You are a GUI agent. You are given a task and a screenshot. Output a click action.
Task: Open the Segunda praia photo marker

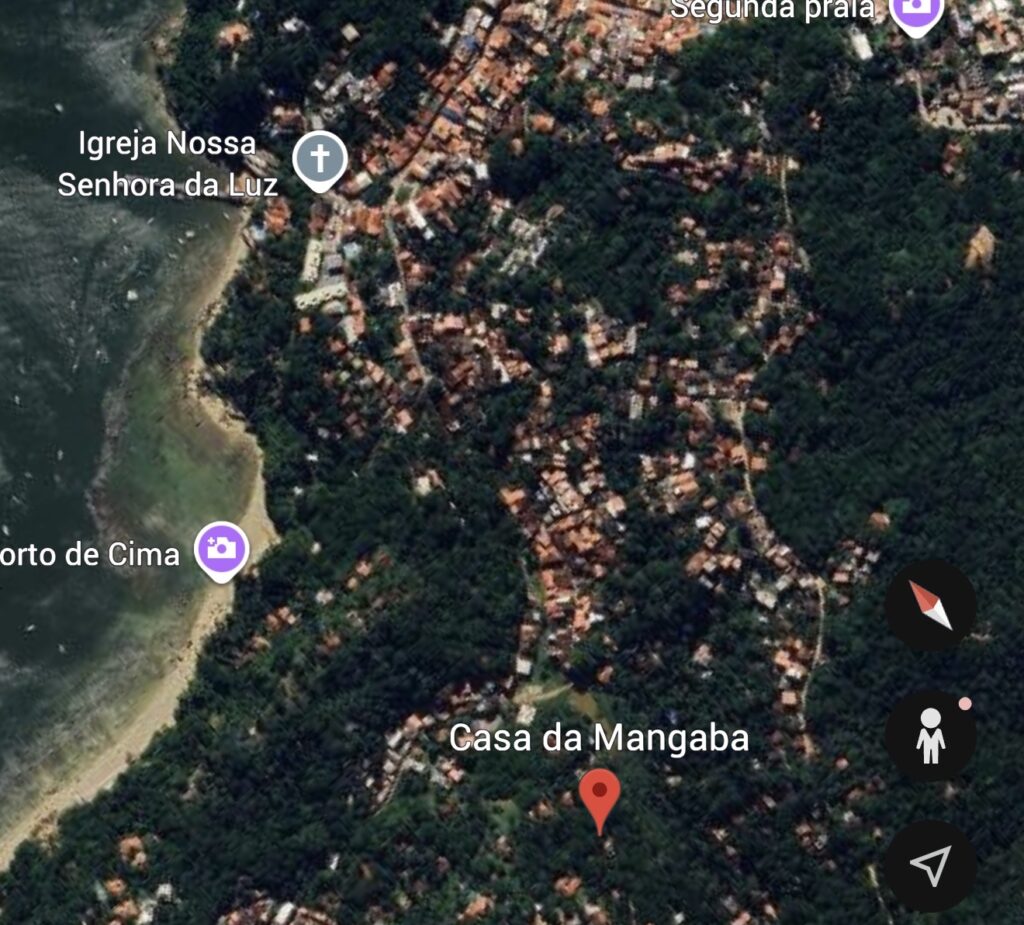click(x=916, y=12)
